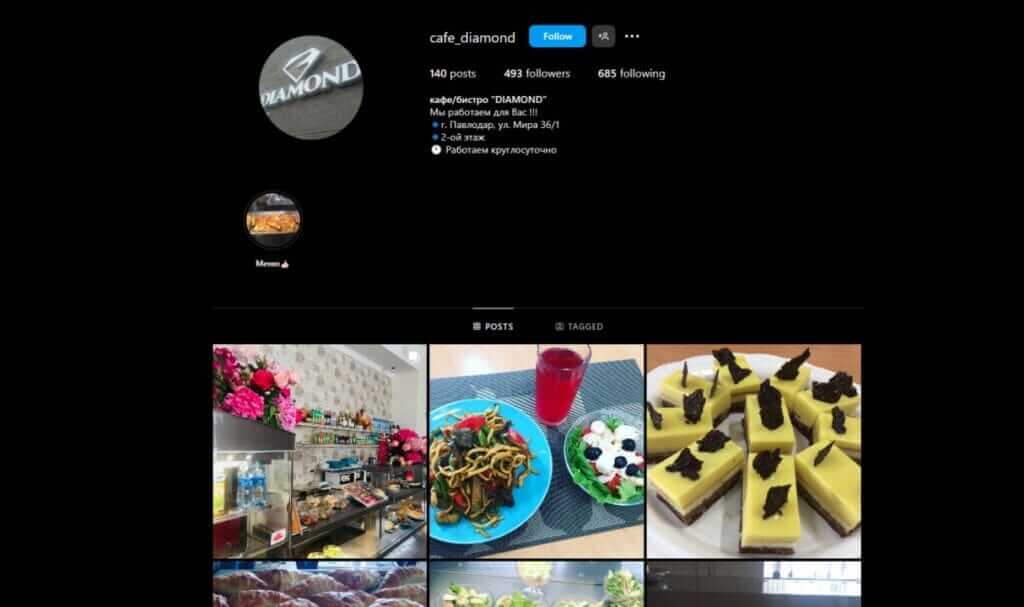Open the three-dot options menu

pos(632,37)
